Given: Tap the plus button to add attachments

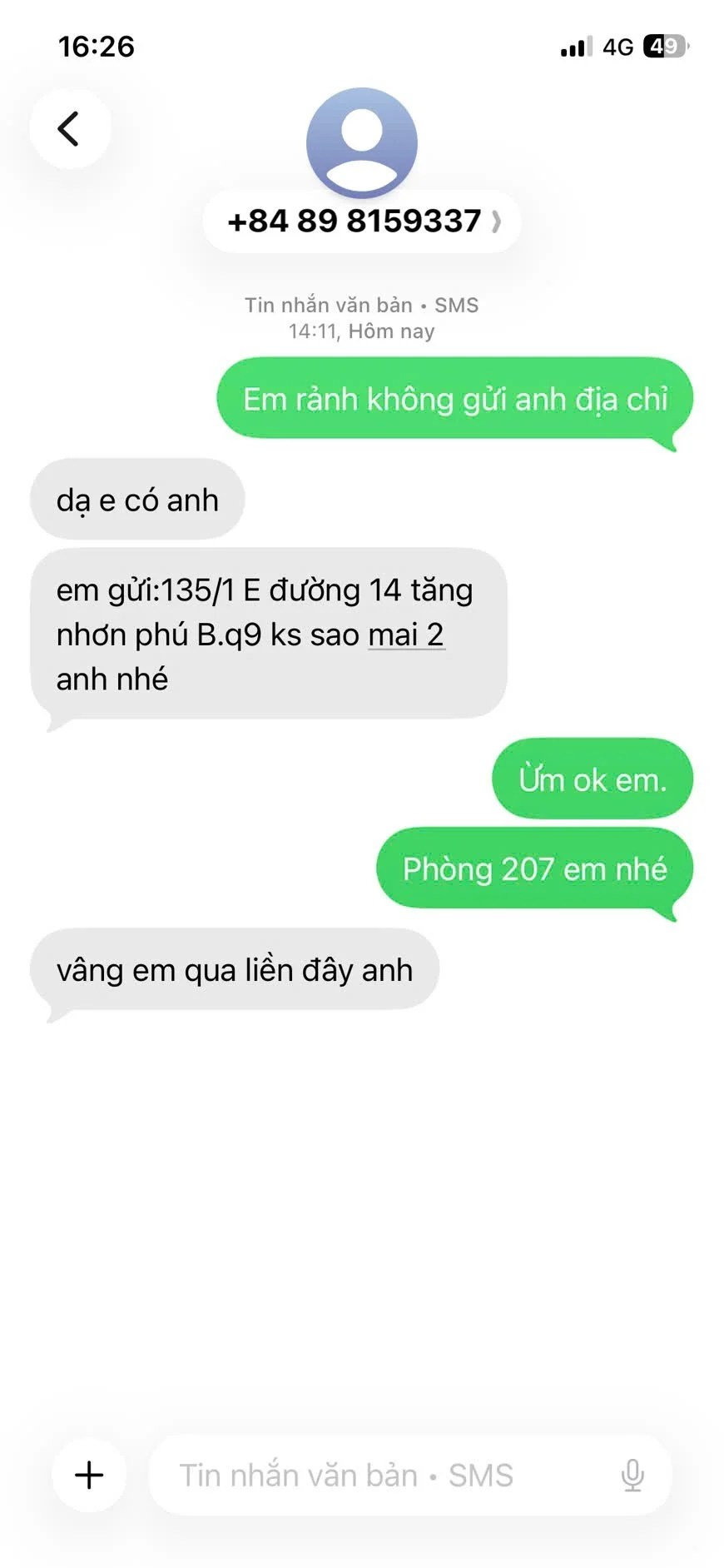Looking at the screenshot, I should [89, 1475].
